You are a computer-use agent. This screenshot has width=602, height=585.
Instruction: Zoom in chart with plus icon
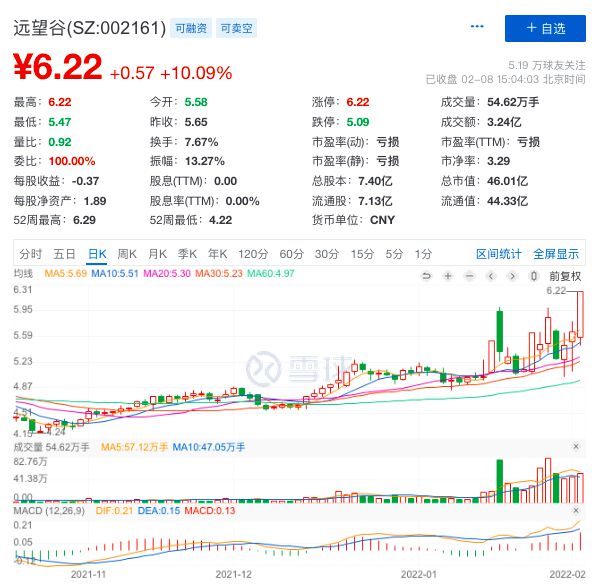(448, 275)
